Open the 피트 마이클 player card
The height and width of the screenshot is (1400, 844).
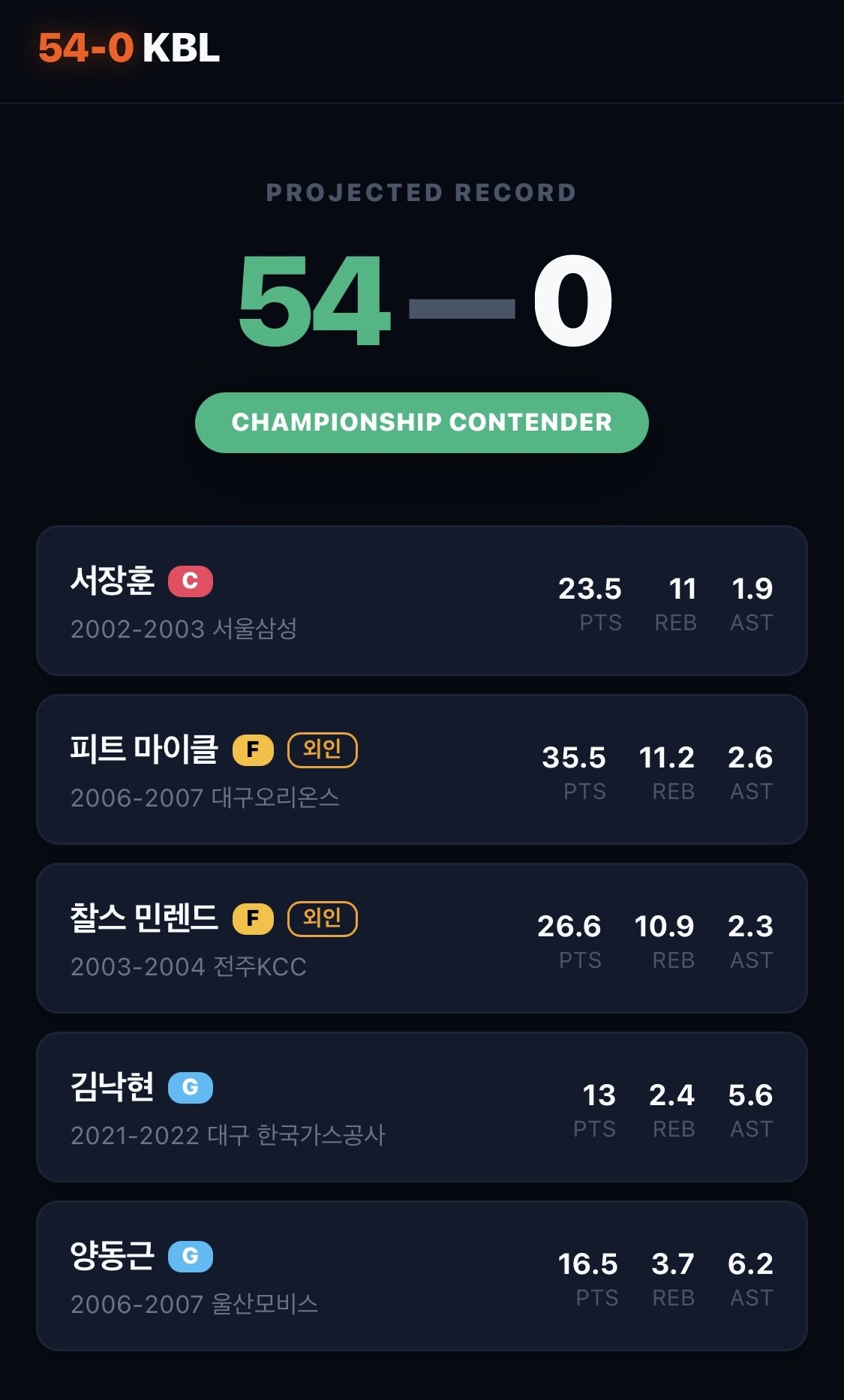422,770
